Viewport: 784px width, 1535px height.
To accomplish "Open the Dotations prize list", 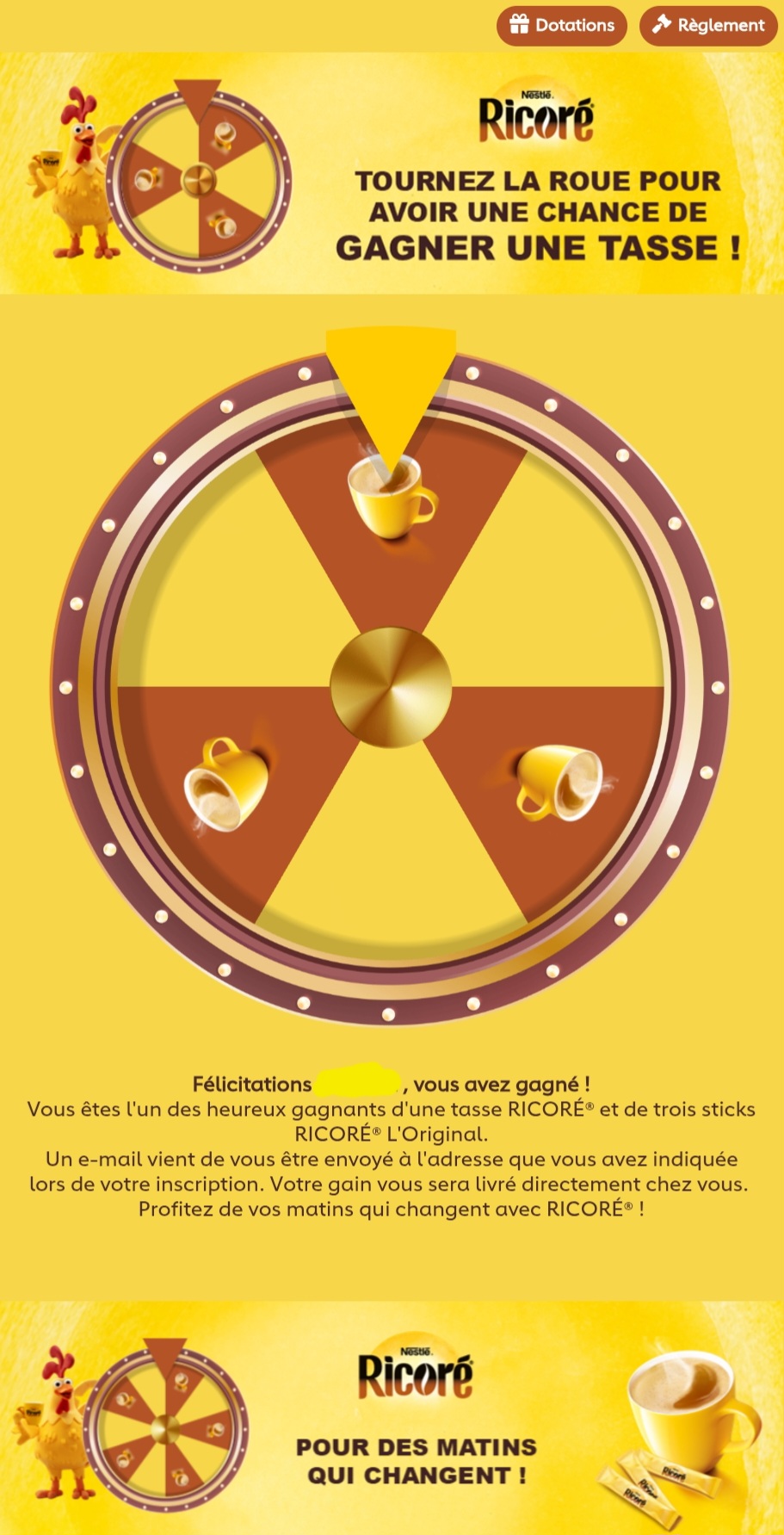I will pyautogui.click(x=562, y=25).
